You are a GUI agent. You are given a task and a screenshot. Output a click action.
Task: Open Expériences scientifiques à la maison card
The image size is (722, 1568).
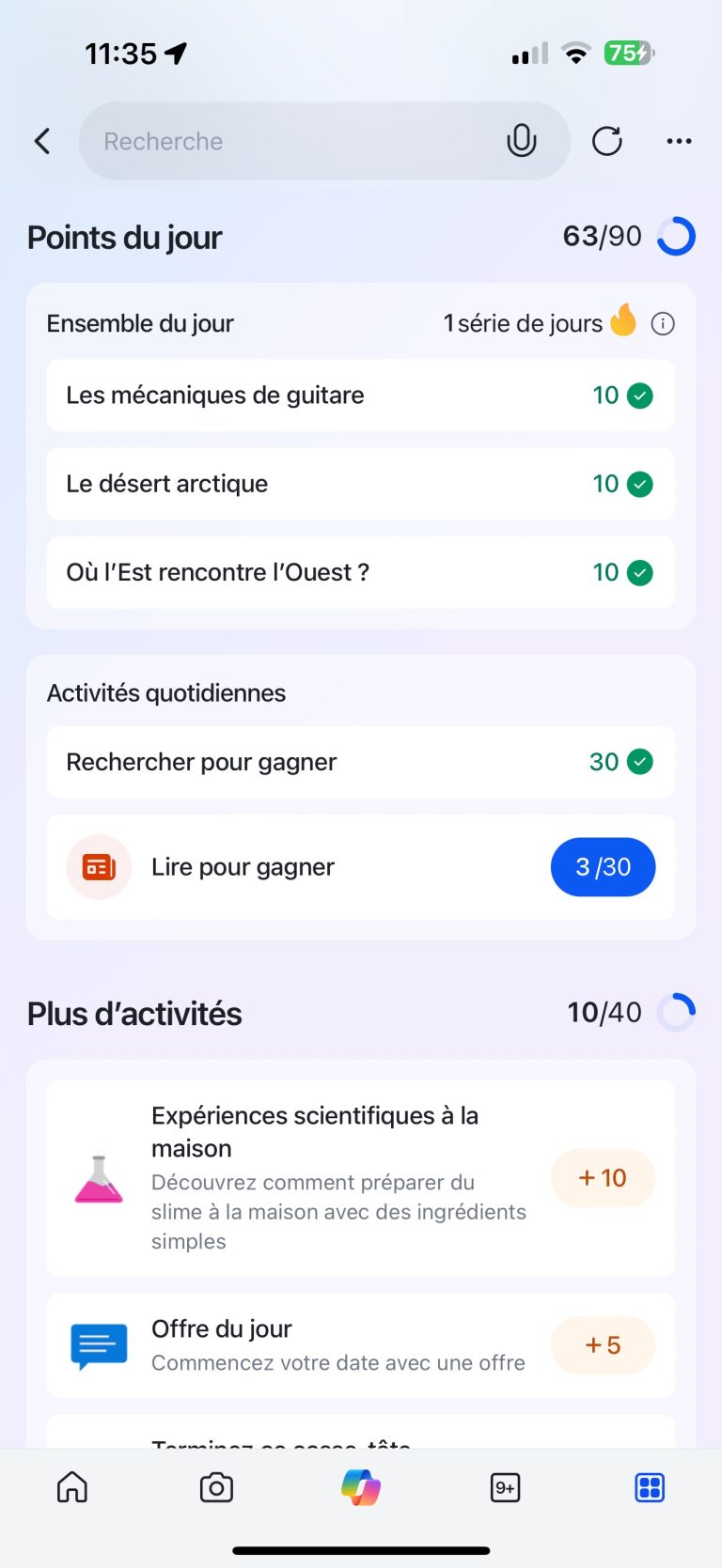click(360, 1178)
